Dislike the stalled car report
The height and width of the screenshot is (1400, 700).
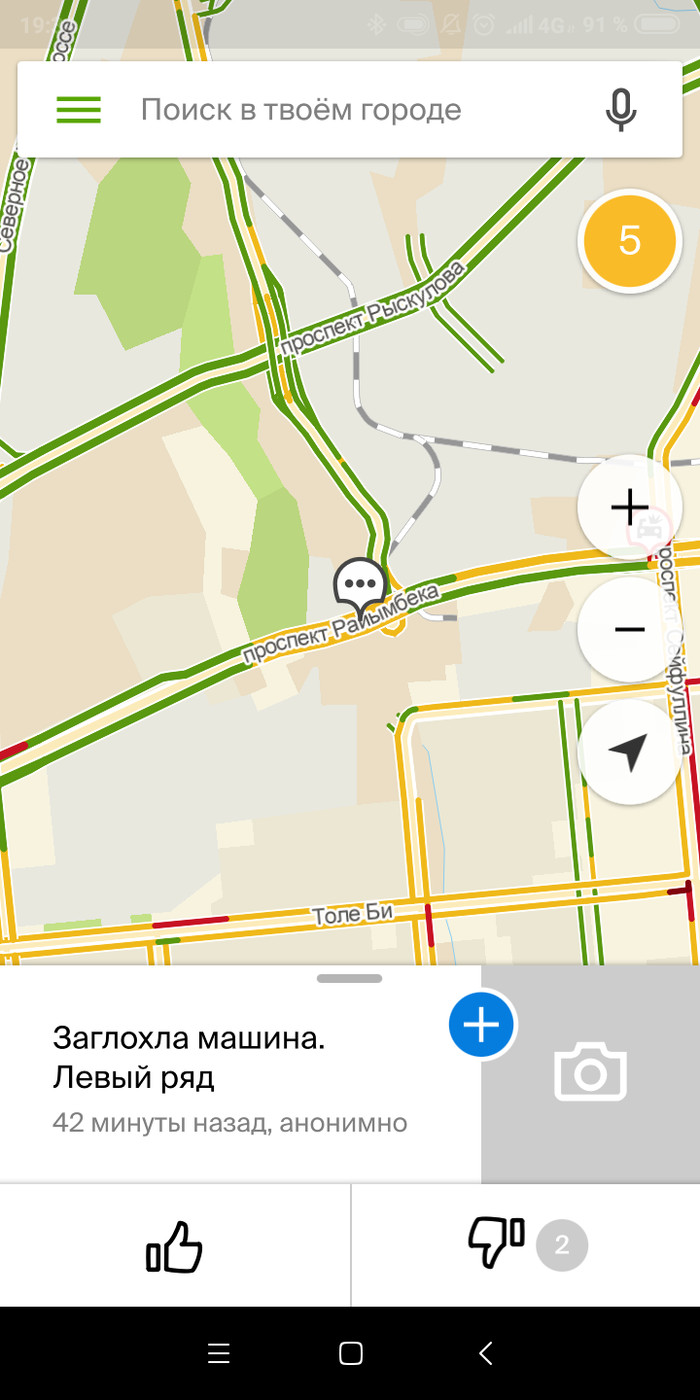(x=497, y=1243)
